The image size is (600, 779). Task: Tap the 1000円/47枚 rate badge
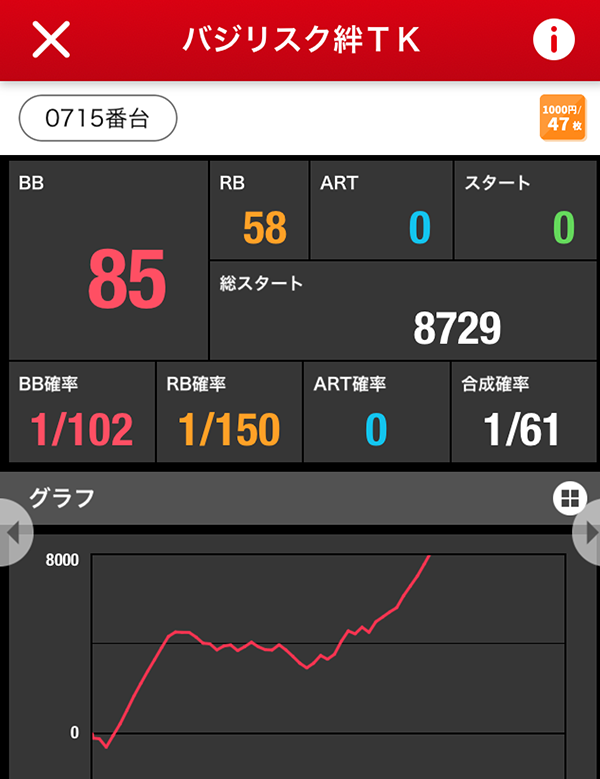pos(561,117)
